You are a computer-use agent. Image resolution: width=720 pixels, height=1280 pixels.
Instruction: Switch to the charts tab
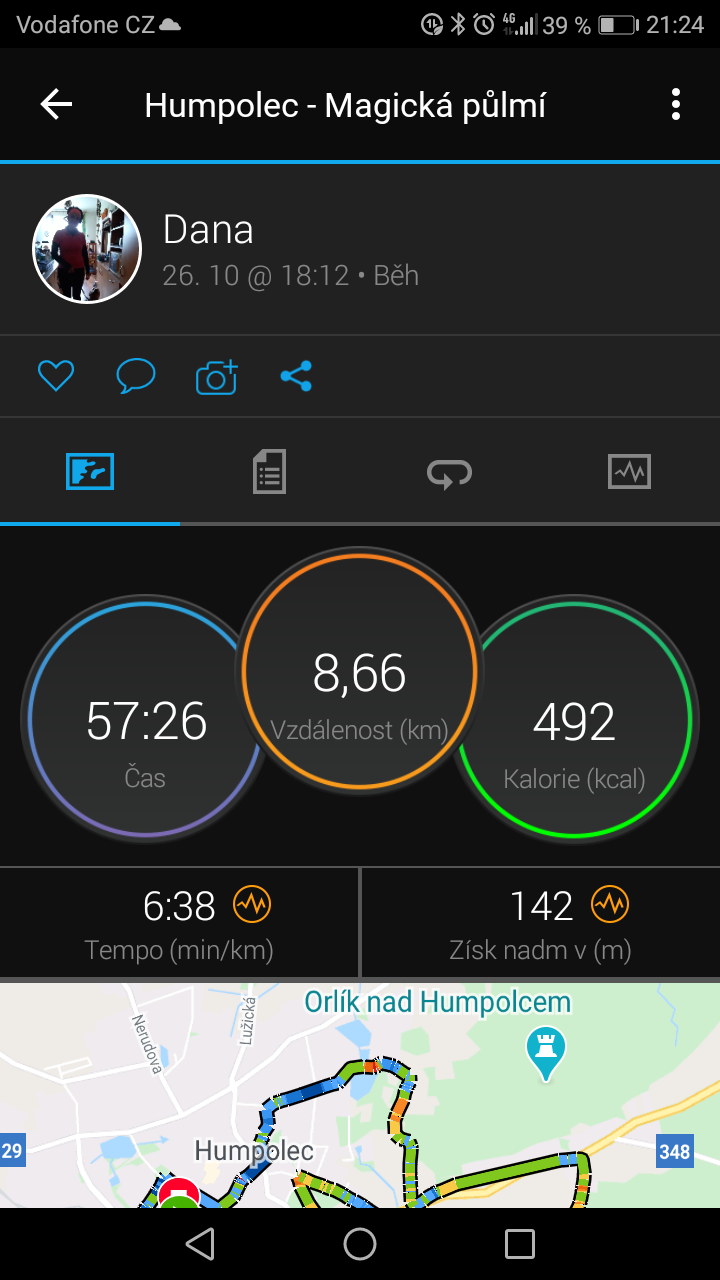click(629, 471)
